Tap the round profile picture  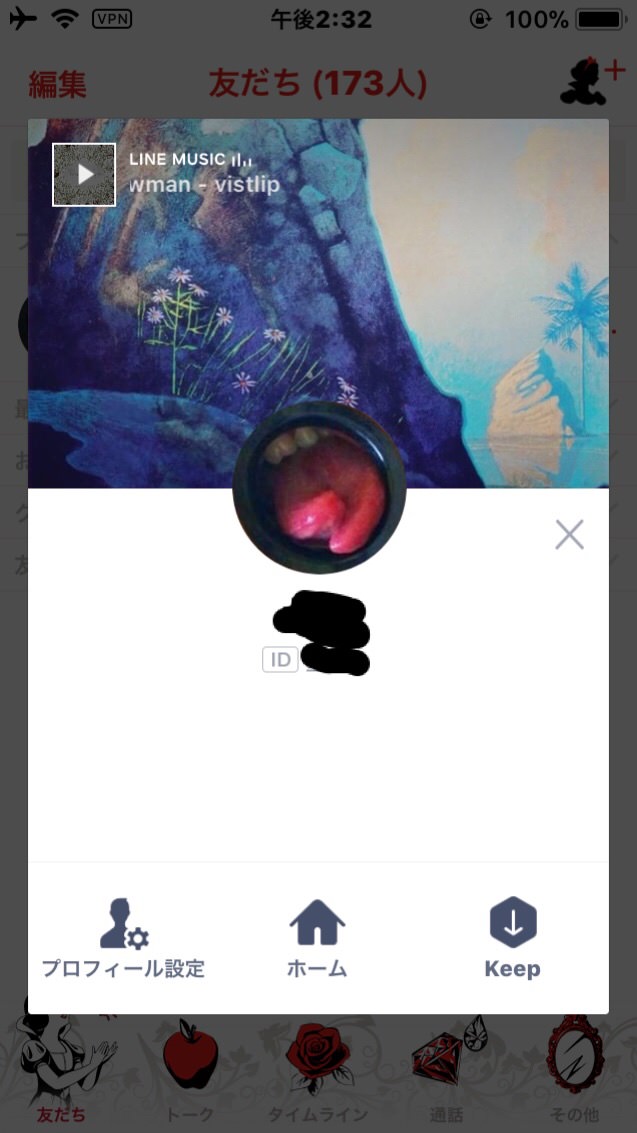(x=319, y=488)
